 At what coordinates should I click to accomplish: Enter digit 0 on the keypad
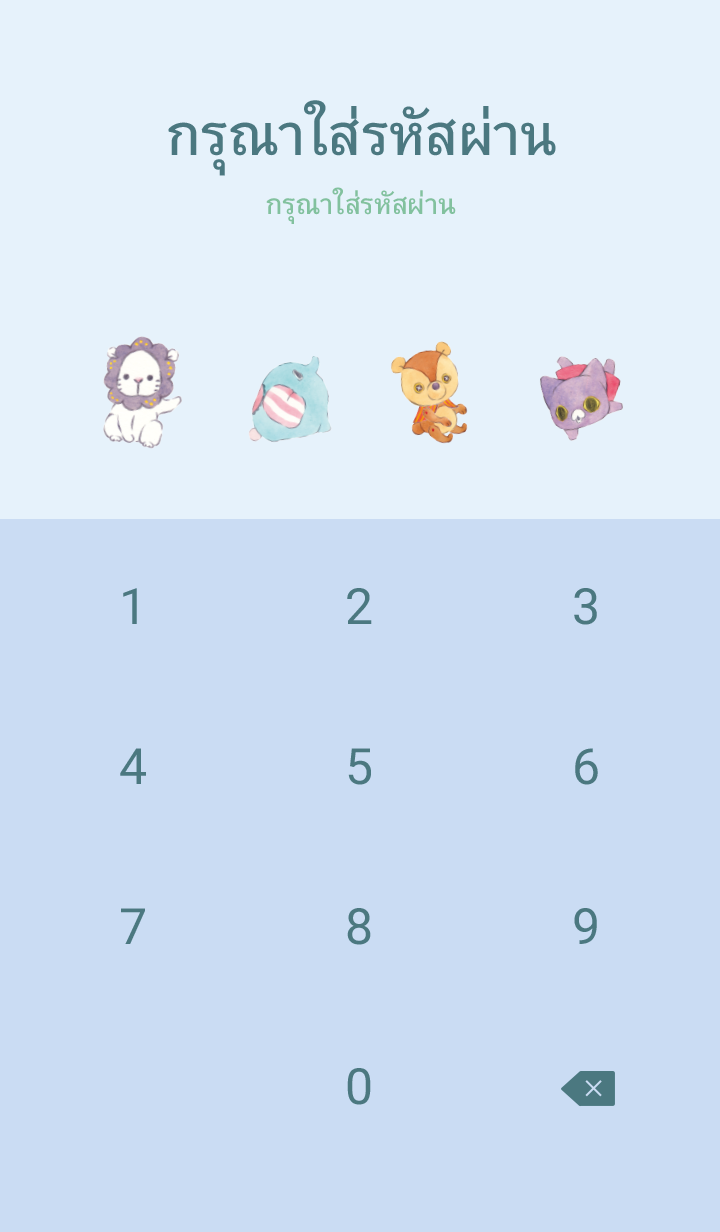(359, 1087)
